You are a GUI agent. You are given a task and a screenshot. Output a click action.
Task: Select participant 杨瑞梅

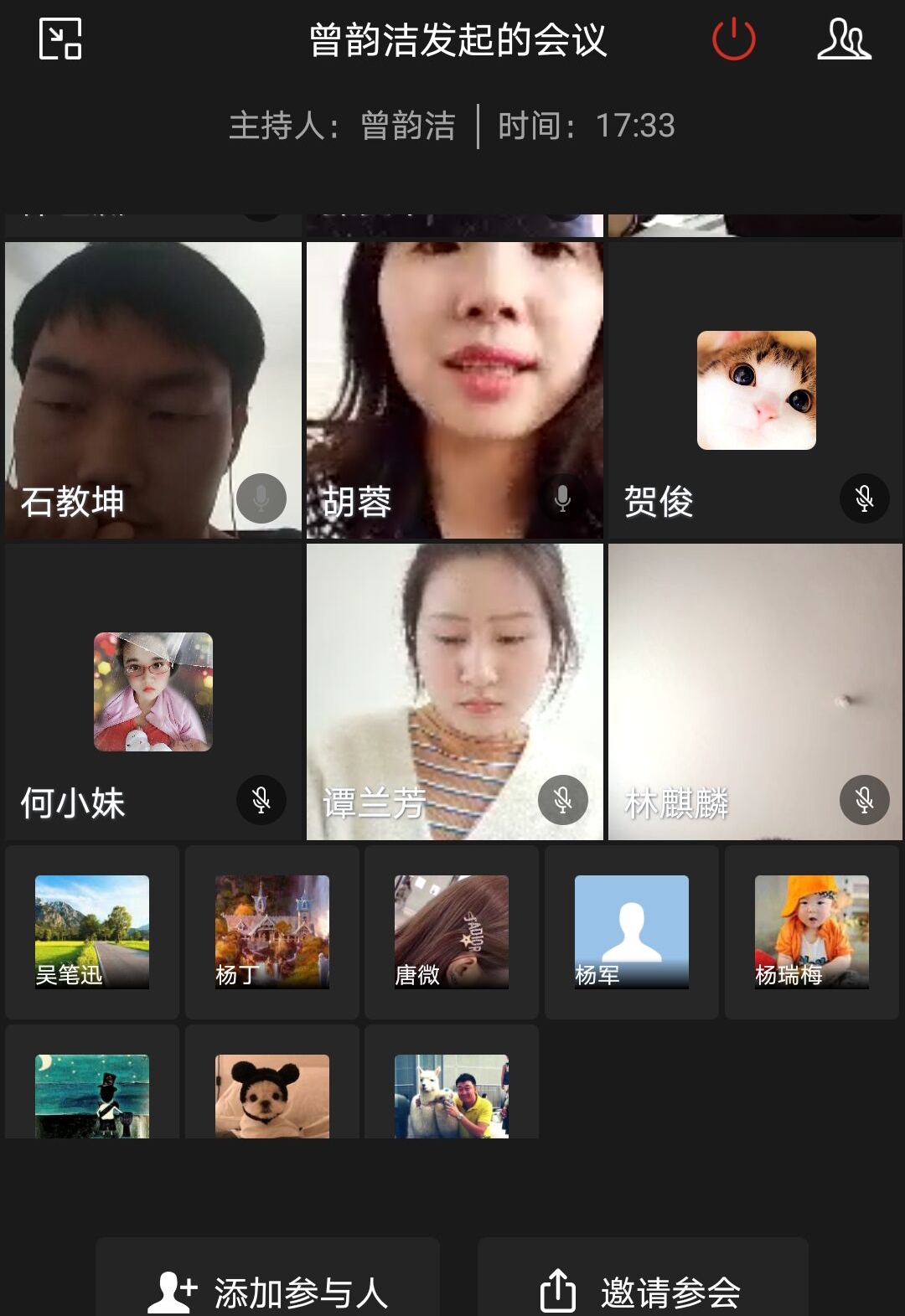pyautogui.click(x=811, y=932)
